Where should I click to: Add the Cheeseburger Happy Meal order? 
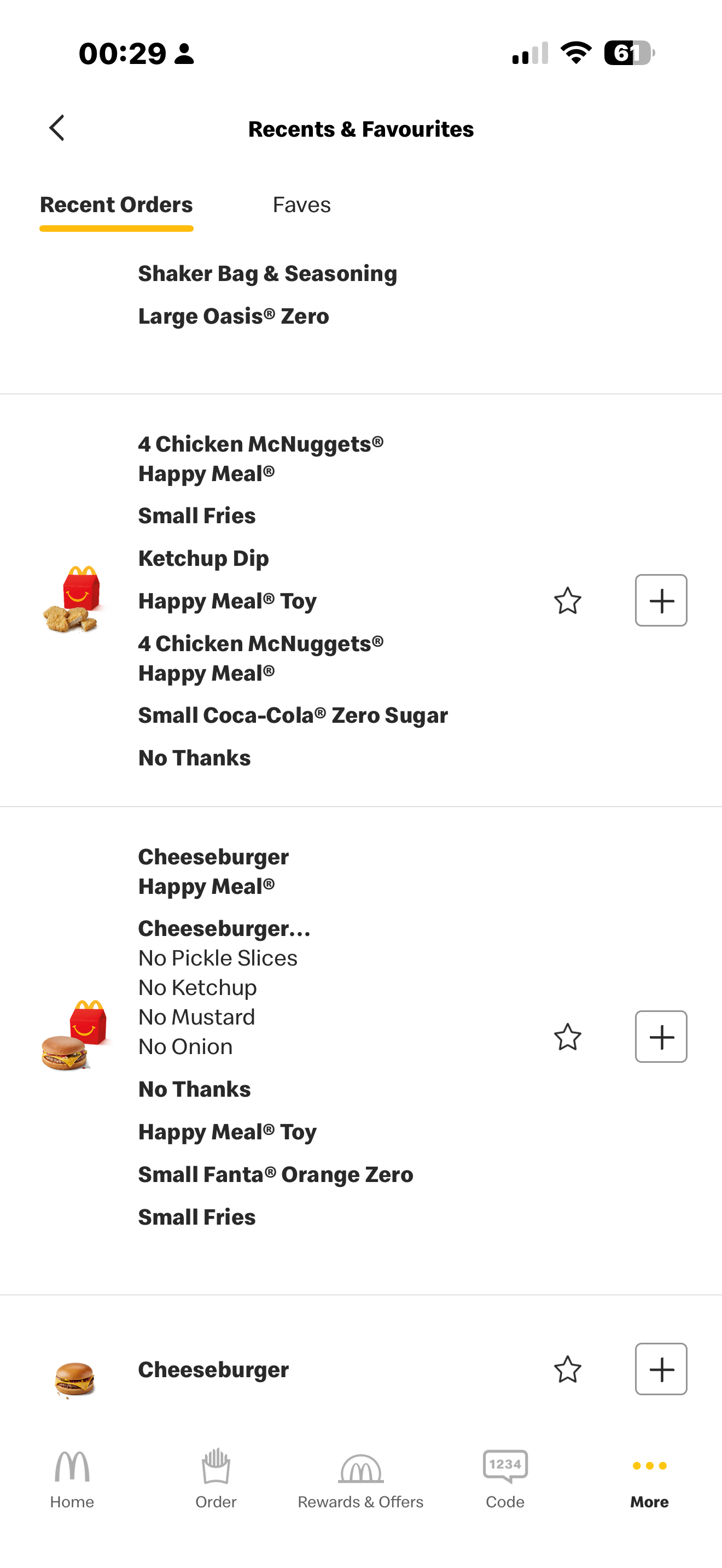click(x=661, y=1037)
